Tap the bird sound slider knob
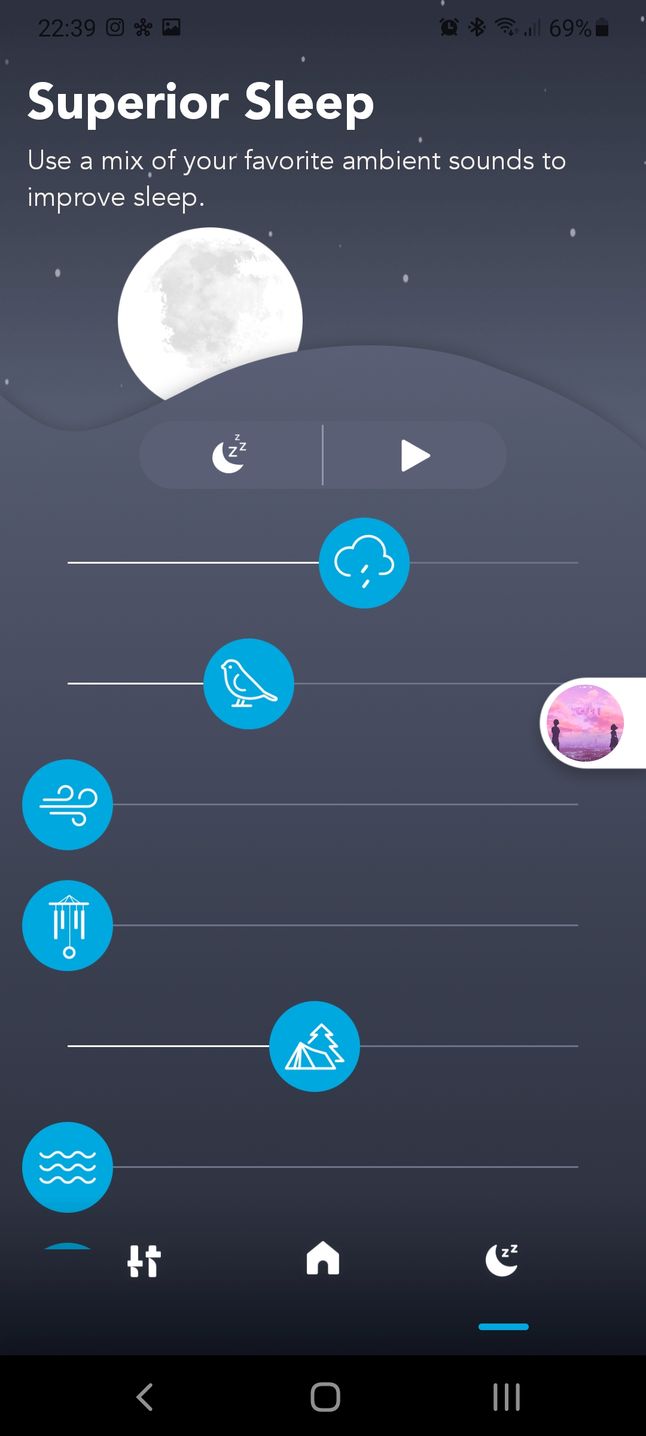Screen dimensions: 646x1436 [x=248, y=684]
